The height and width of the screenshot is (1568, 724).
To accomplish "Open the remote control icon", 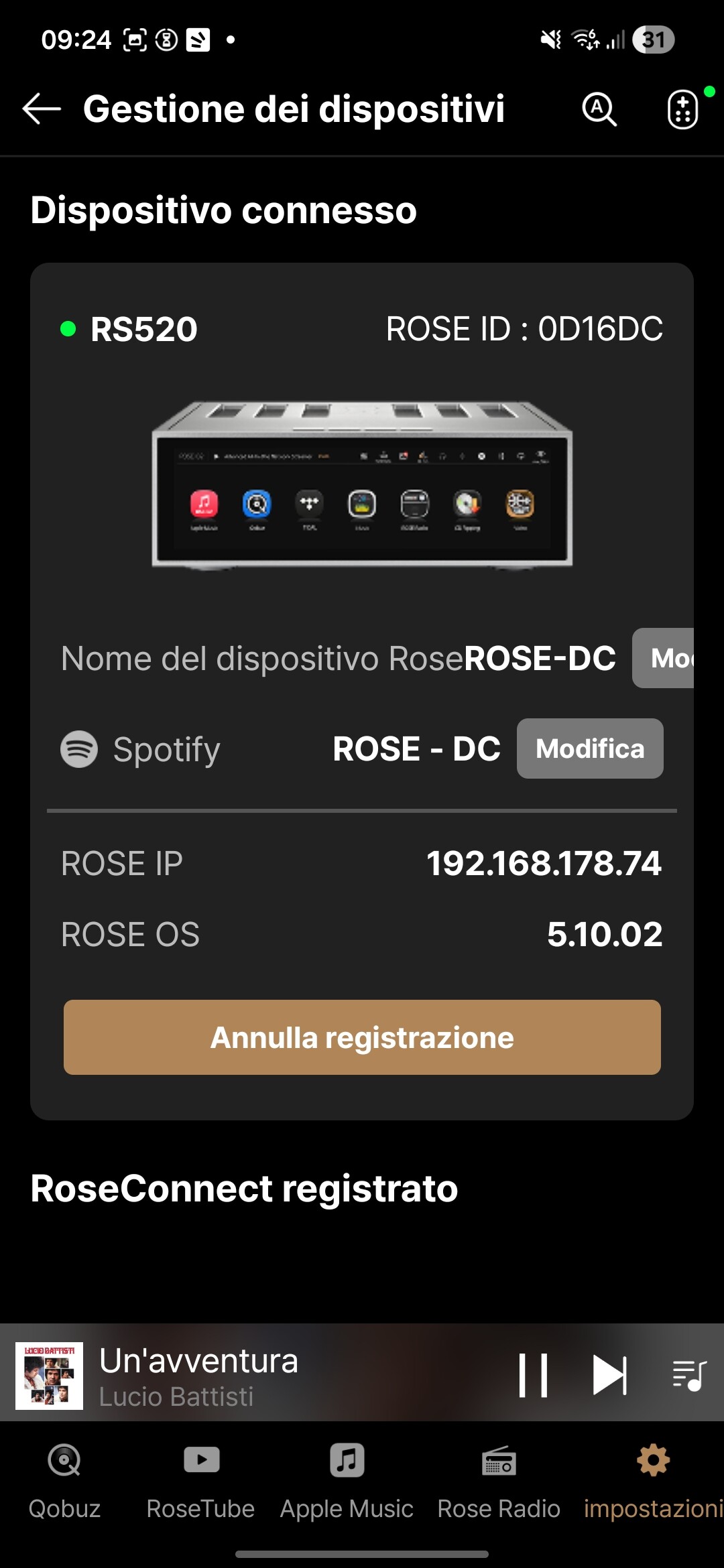I will click(683, 109).
